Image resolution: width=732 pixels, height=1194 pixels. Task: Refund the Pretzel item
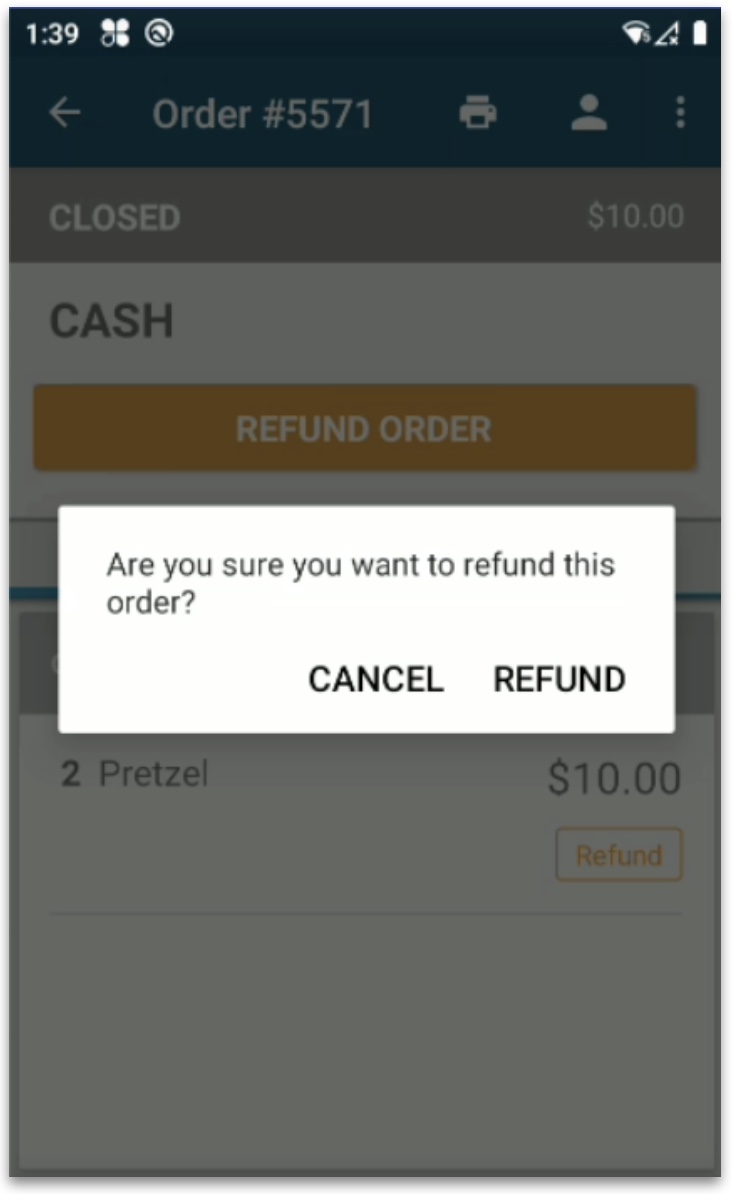[x=618, y=855]
